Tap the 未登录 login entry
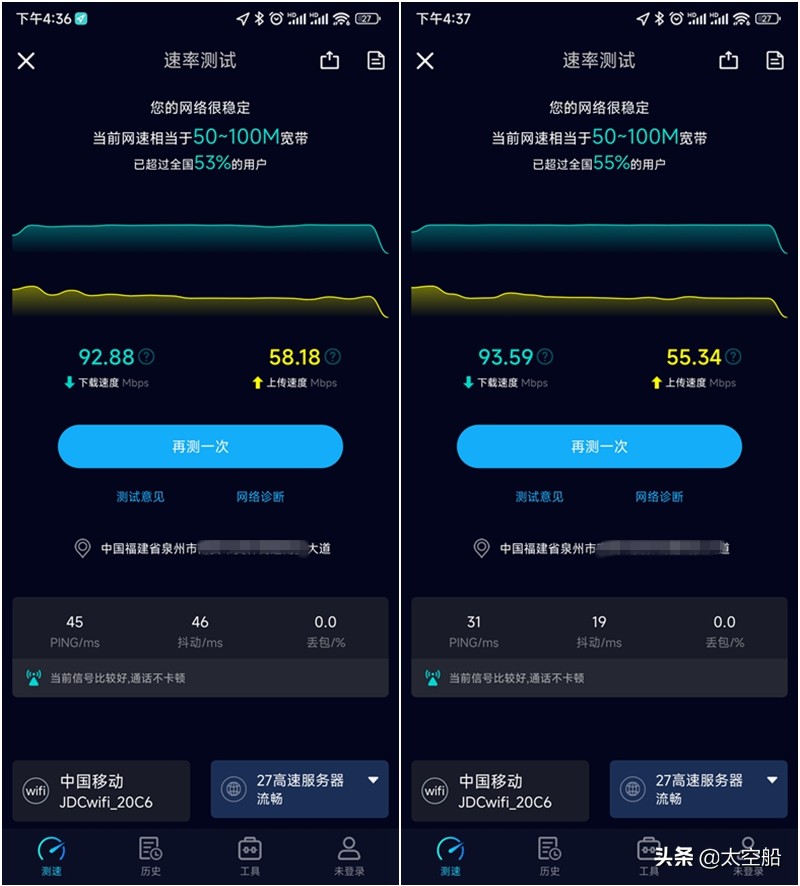This screenshot has width=800, height=886. [x=348, y=857]
